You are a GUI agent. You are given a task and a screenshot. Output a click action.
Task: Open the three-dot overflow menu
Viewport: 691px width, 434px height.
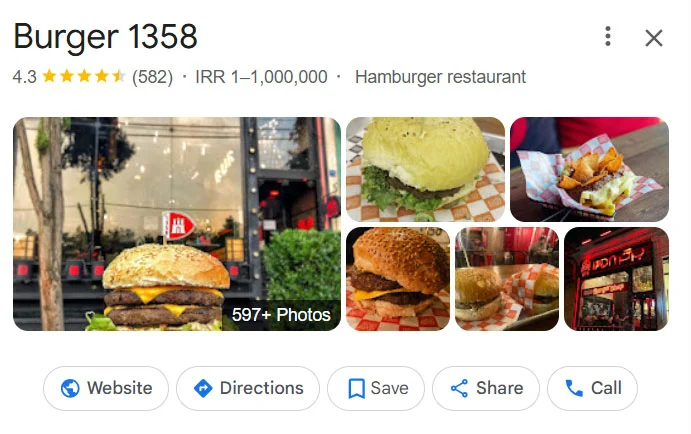[x=607, y=38]
